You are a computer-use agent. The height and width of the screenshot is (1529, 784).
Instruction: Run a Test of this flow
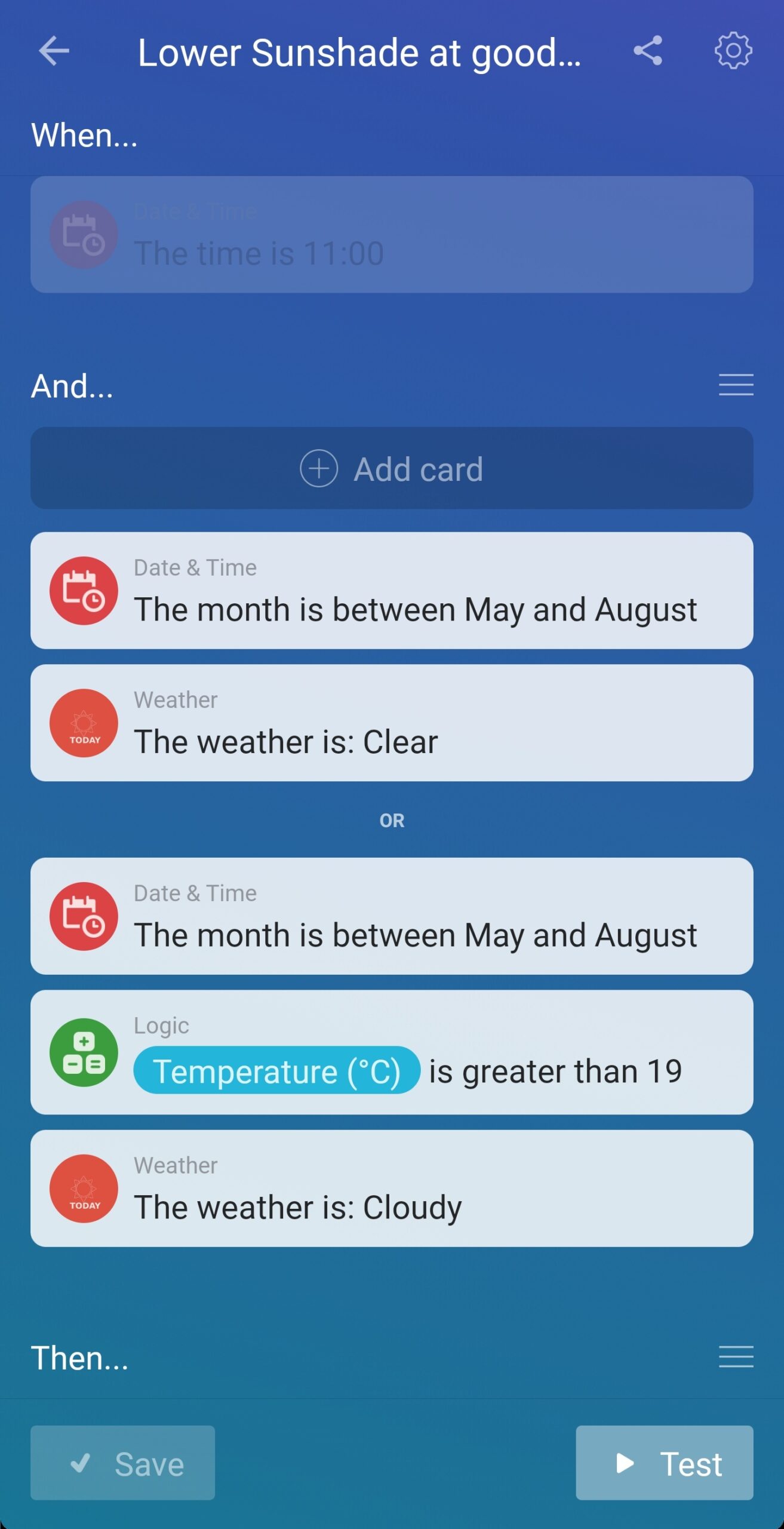[664, 1463]
